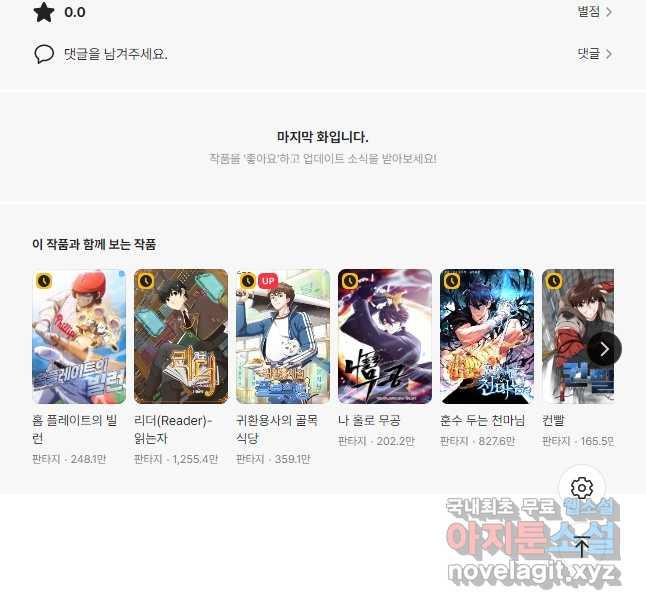Show next recommended works with arrow
646x610 pixels.
click(604, 348)
